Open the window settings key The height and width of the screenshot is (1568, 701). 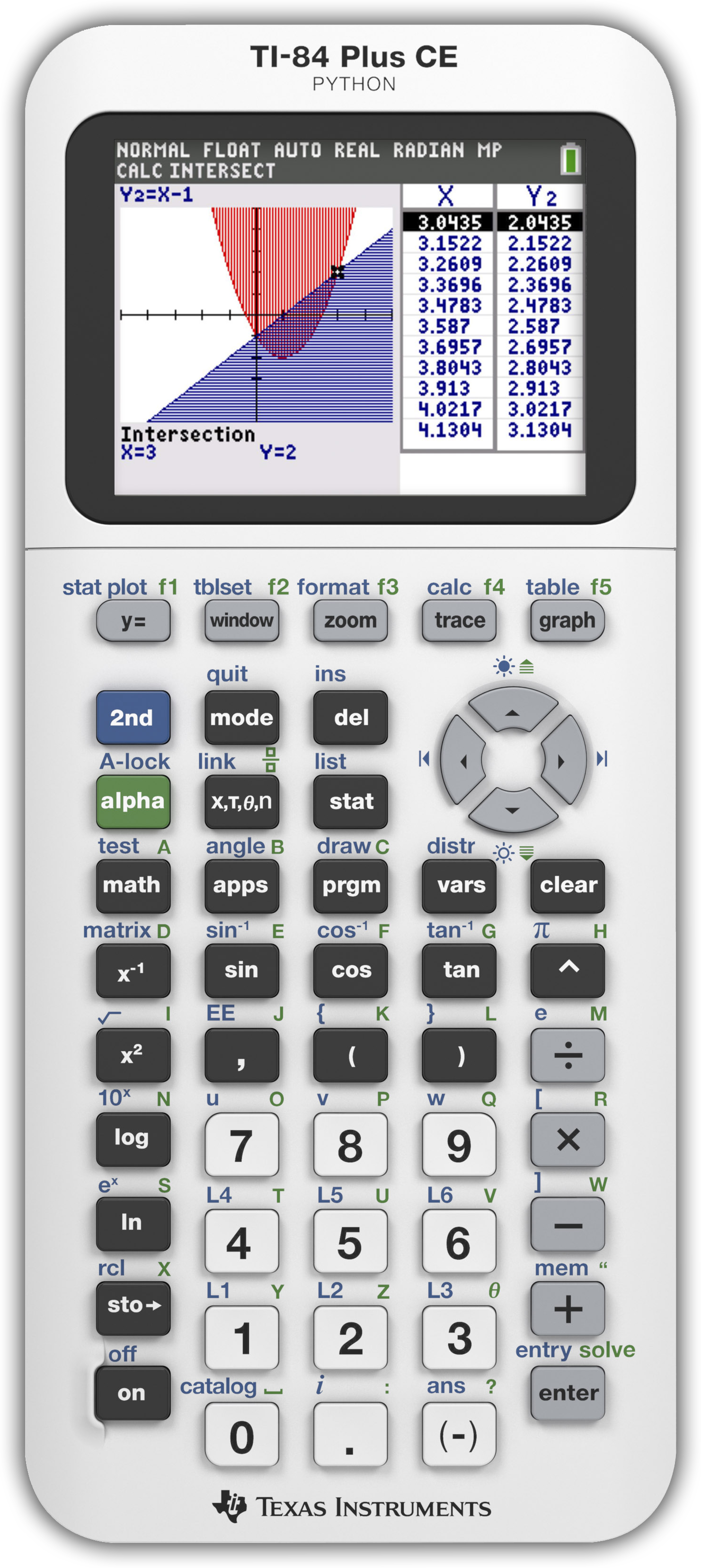coord(241,620)
